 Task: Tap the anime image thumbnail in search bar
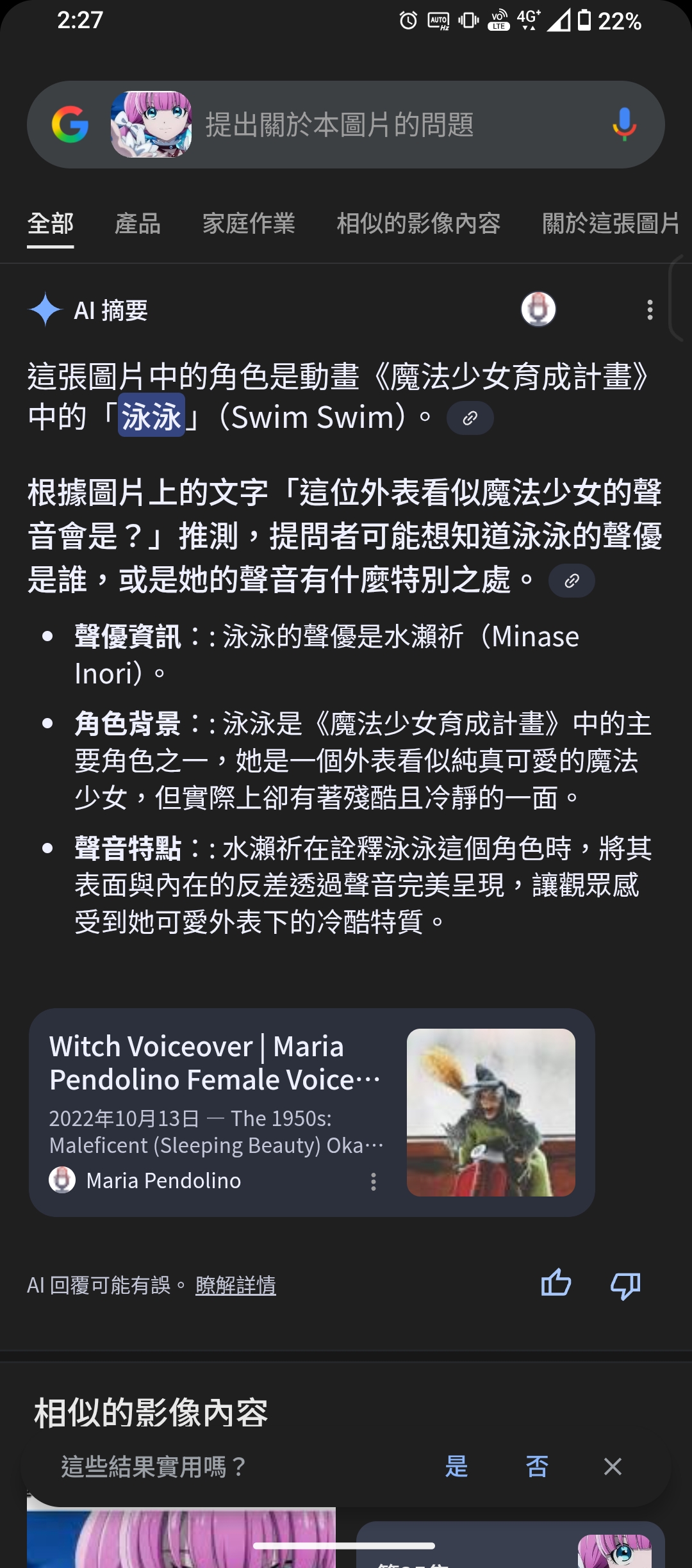[x=151, y=124]
